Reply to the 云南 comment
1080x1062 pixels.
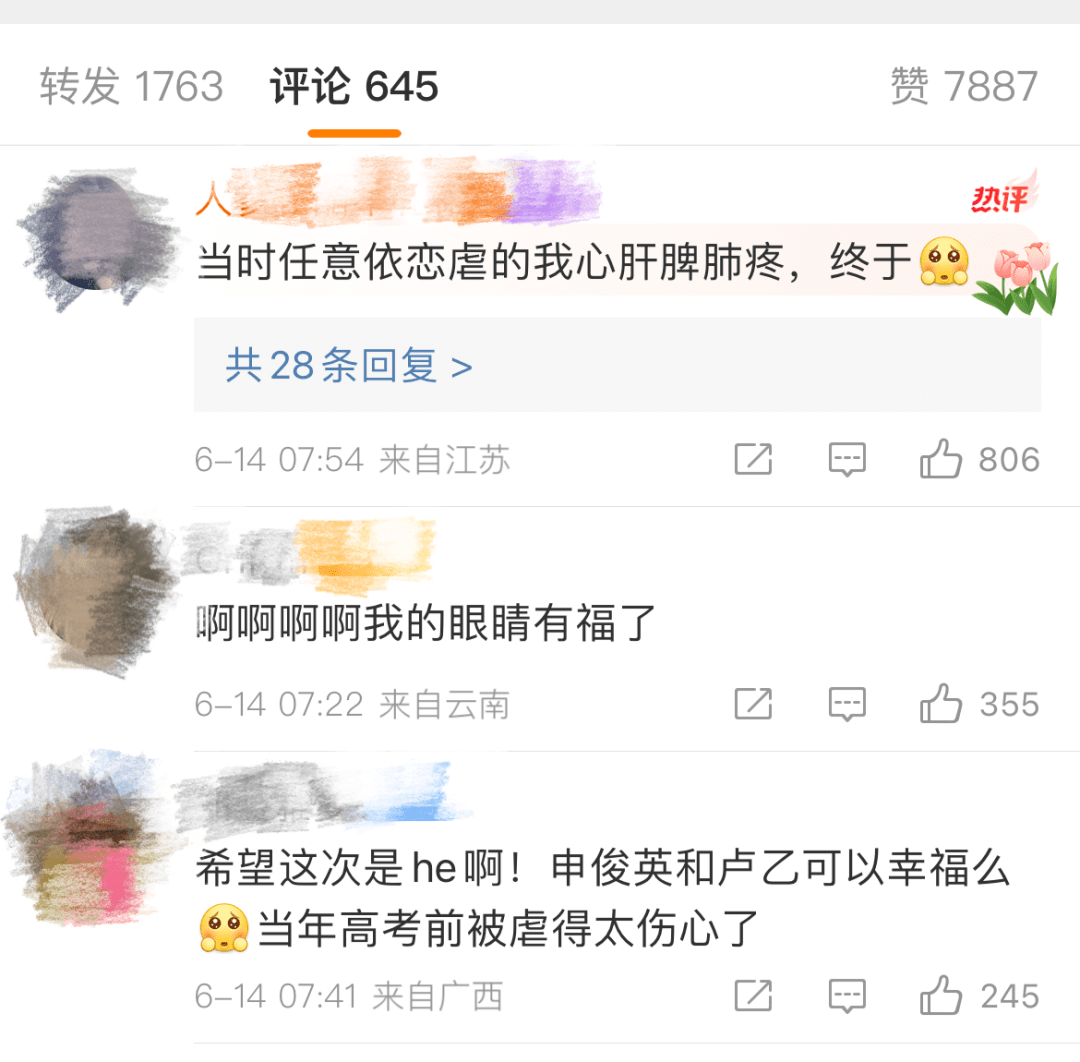pyautogui.click(x=847, y=704)
